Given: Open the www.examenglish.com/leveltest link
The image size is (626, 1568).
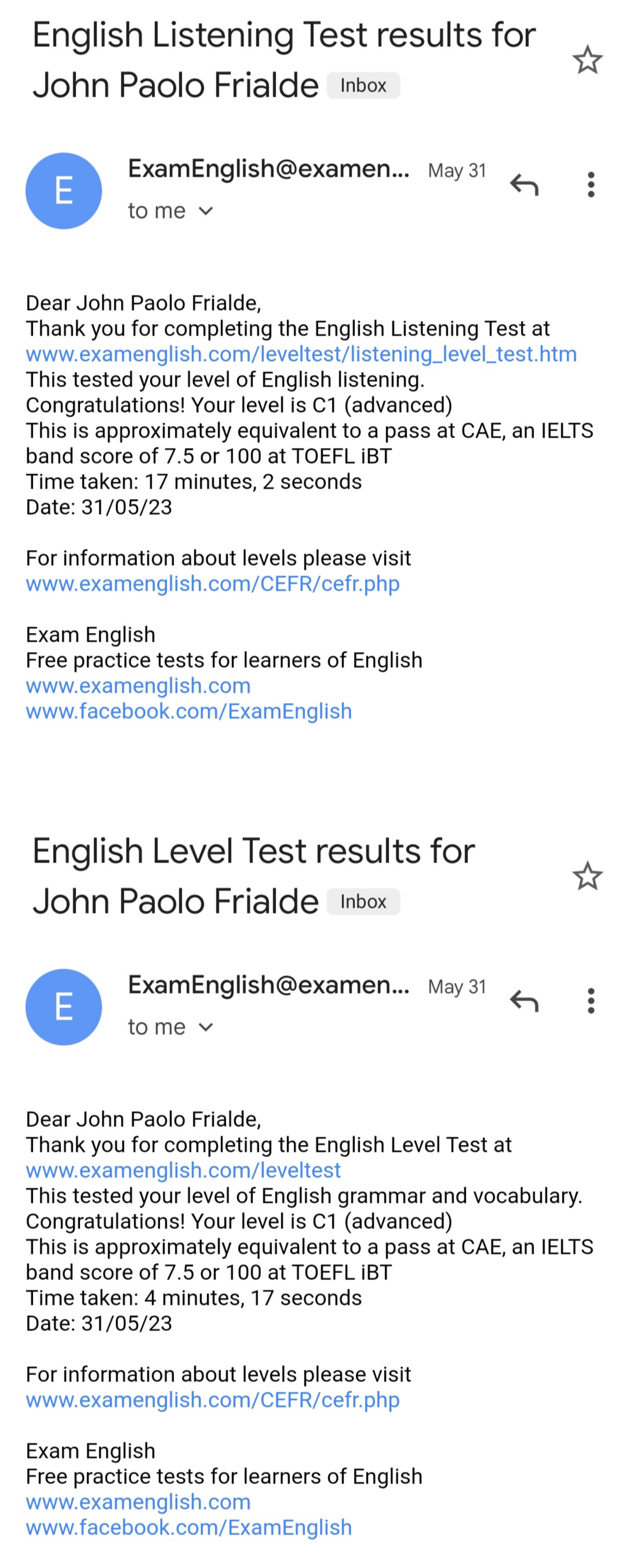Looking at the screenshot, I should tap(183, 1170).
